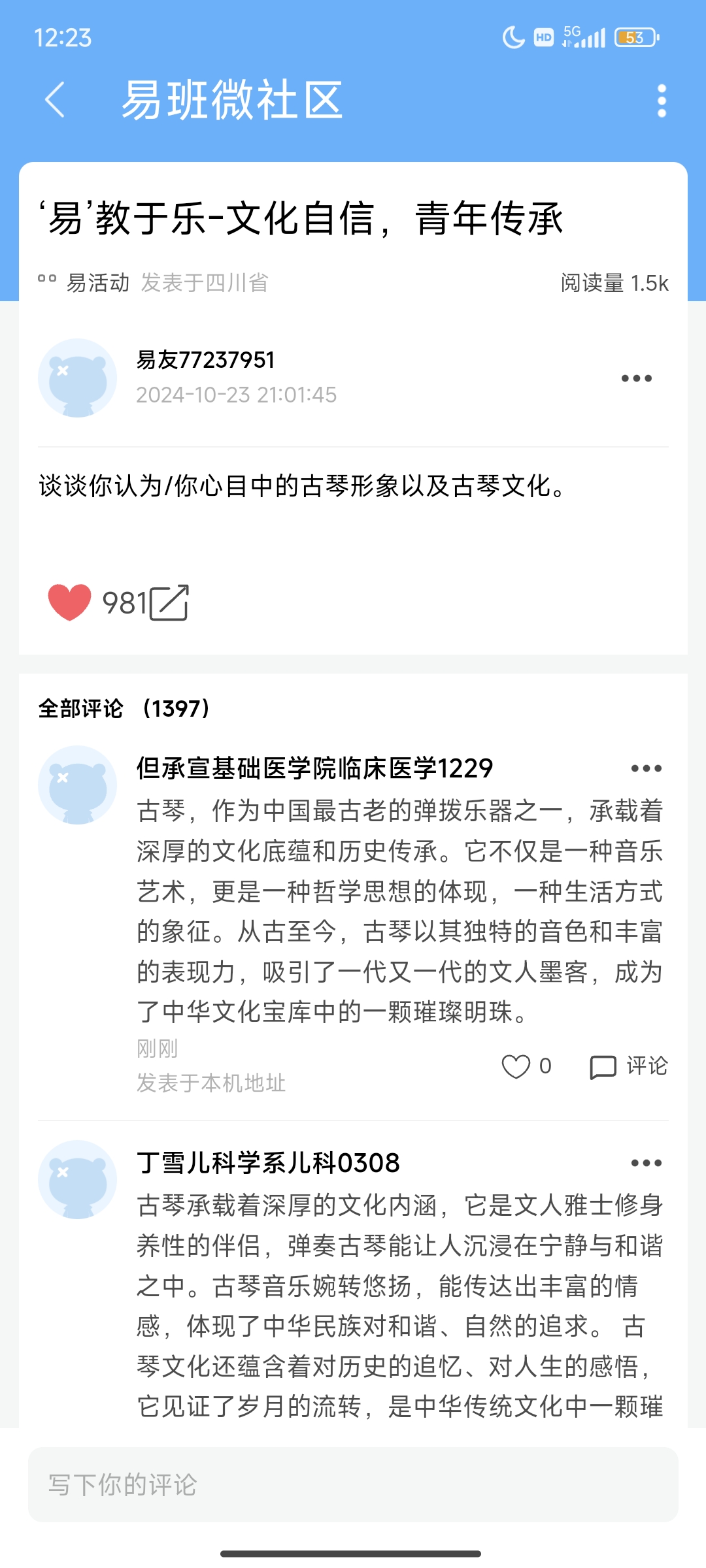The height and width of the screenshot is (1568, 706).
Task: View 丁雪儿科学系儿科0308's avatar
Action: [77, 1179]
